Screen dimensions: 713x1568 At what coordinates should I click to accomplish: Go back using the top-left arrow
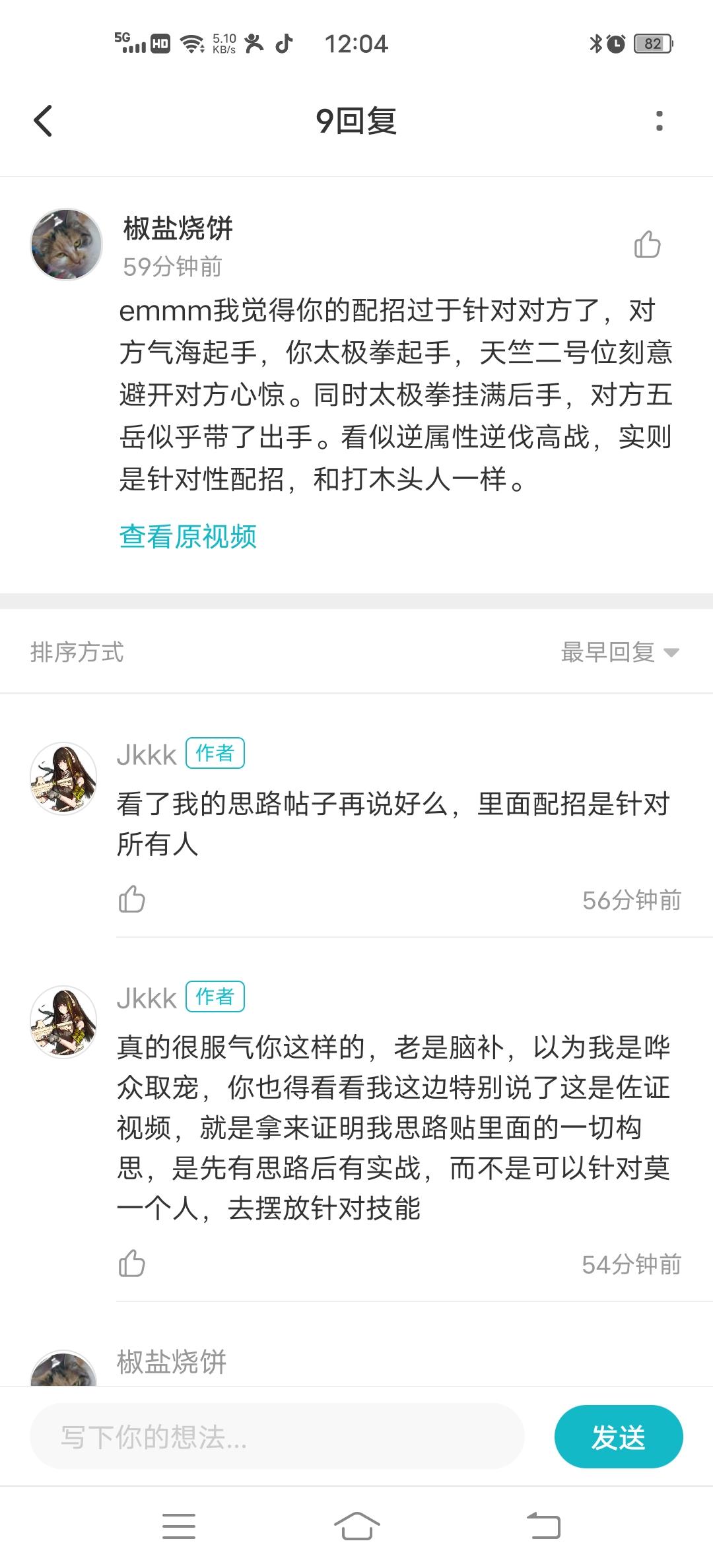[43, 121]
